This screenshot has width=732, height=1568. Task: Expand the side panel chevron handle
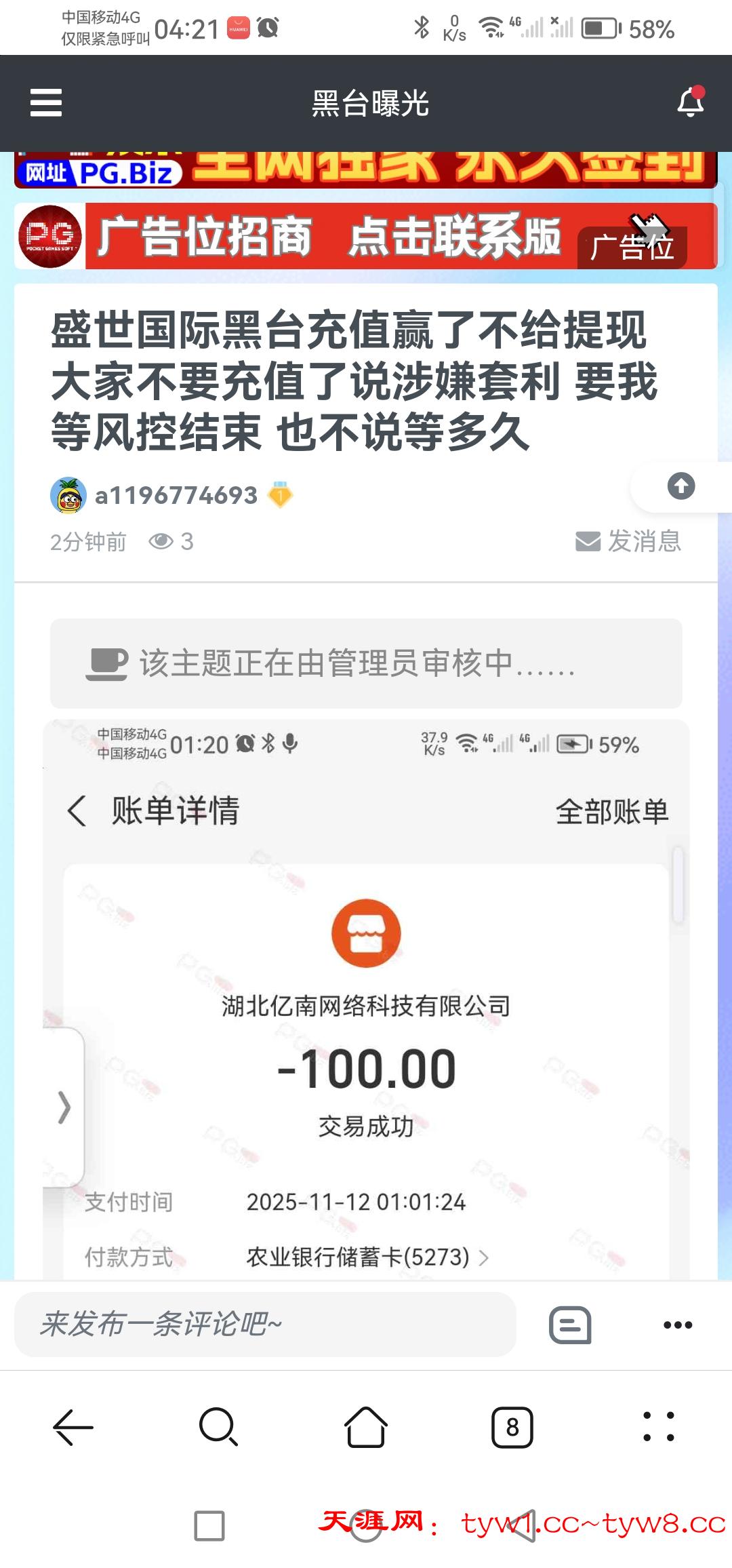pyautogui.click(x=64, y=1108)
